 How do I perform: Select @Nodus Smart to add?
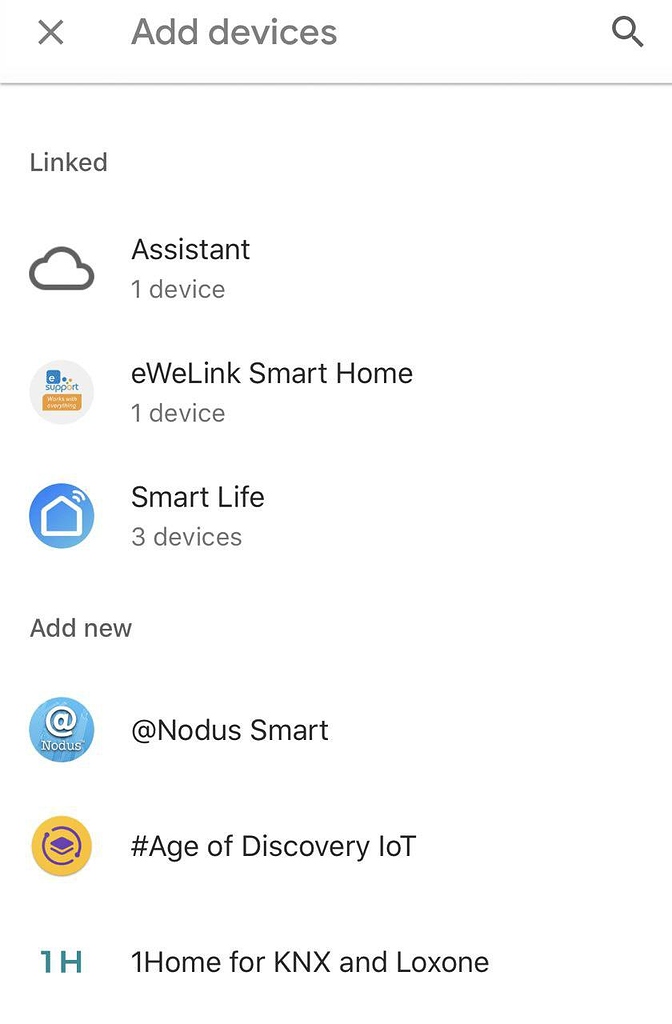click(x=229, y=731)
